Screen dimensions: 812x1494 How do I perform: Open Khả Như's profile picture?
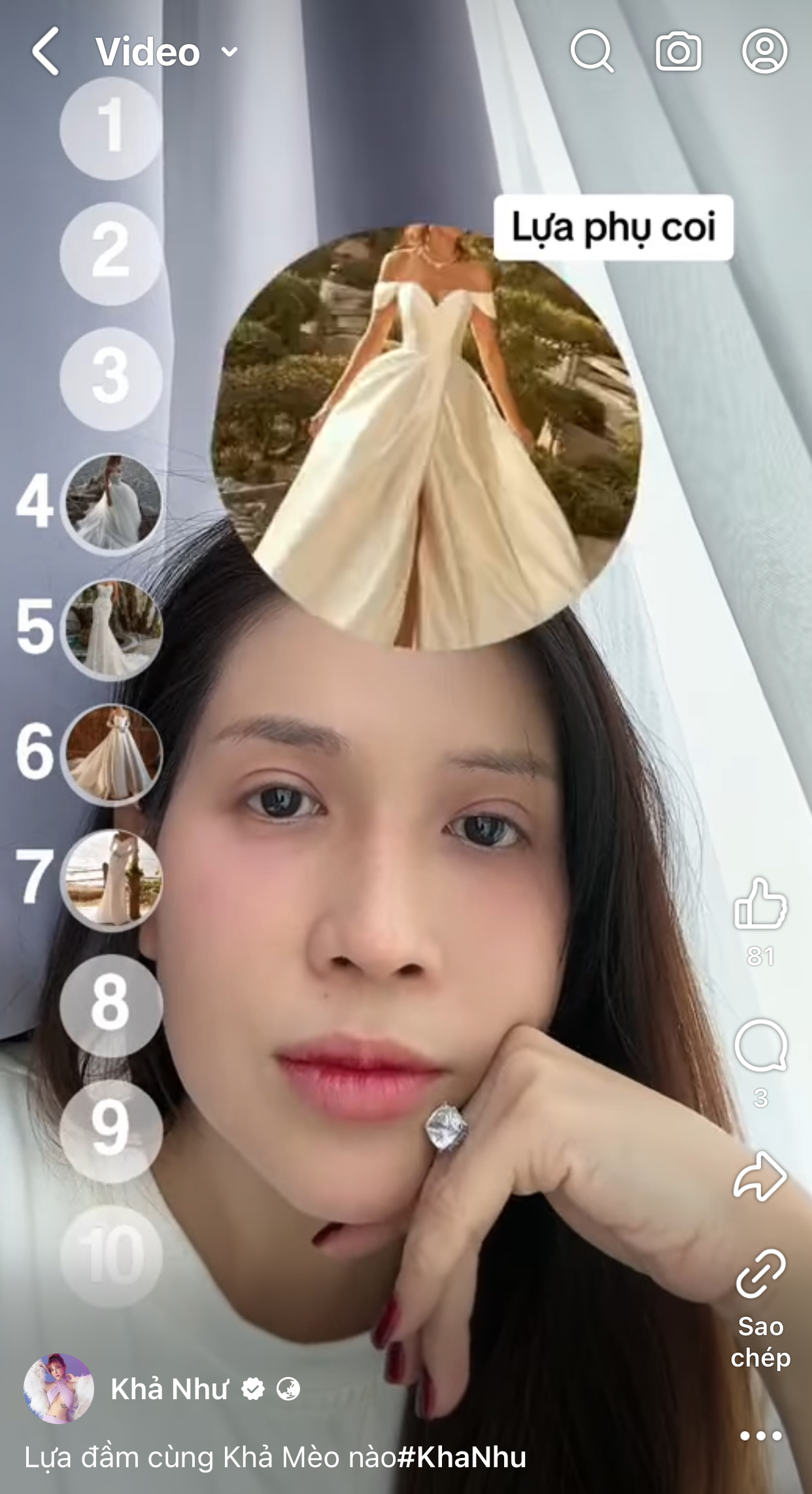[59, 1388]
